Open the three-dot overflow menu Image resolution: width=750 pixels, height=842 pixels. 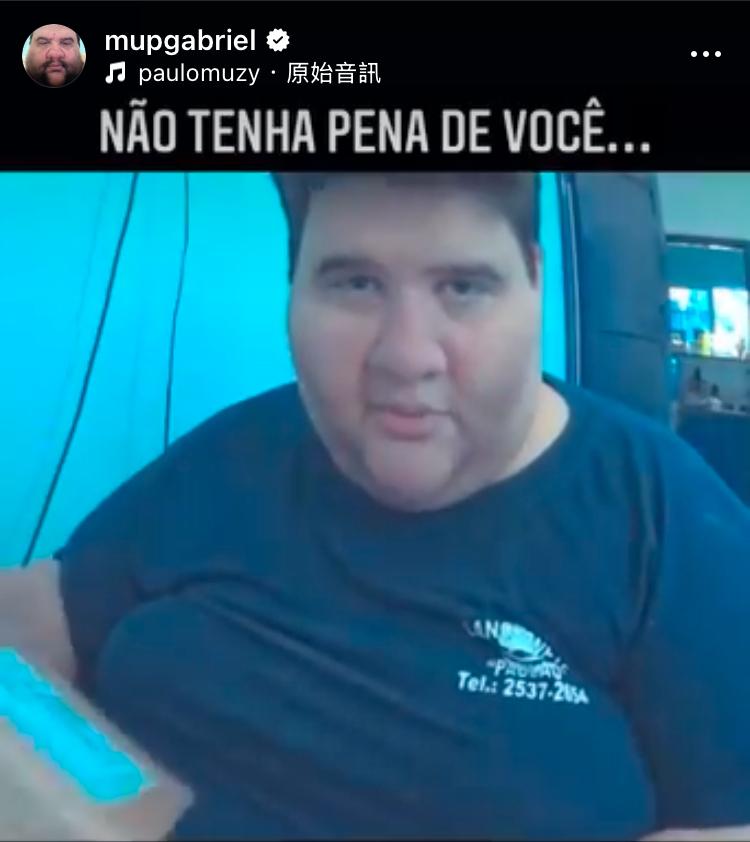coord(705,54)
